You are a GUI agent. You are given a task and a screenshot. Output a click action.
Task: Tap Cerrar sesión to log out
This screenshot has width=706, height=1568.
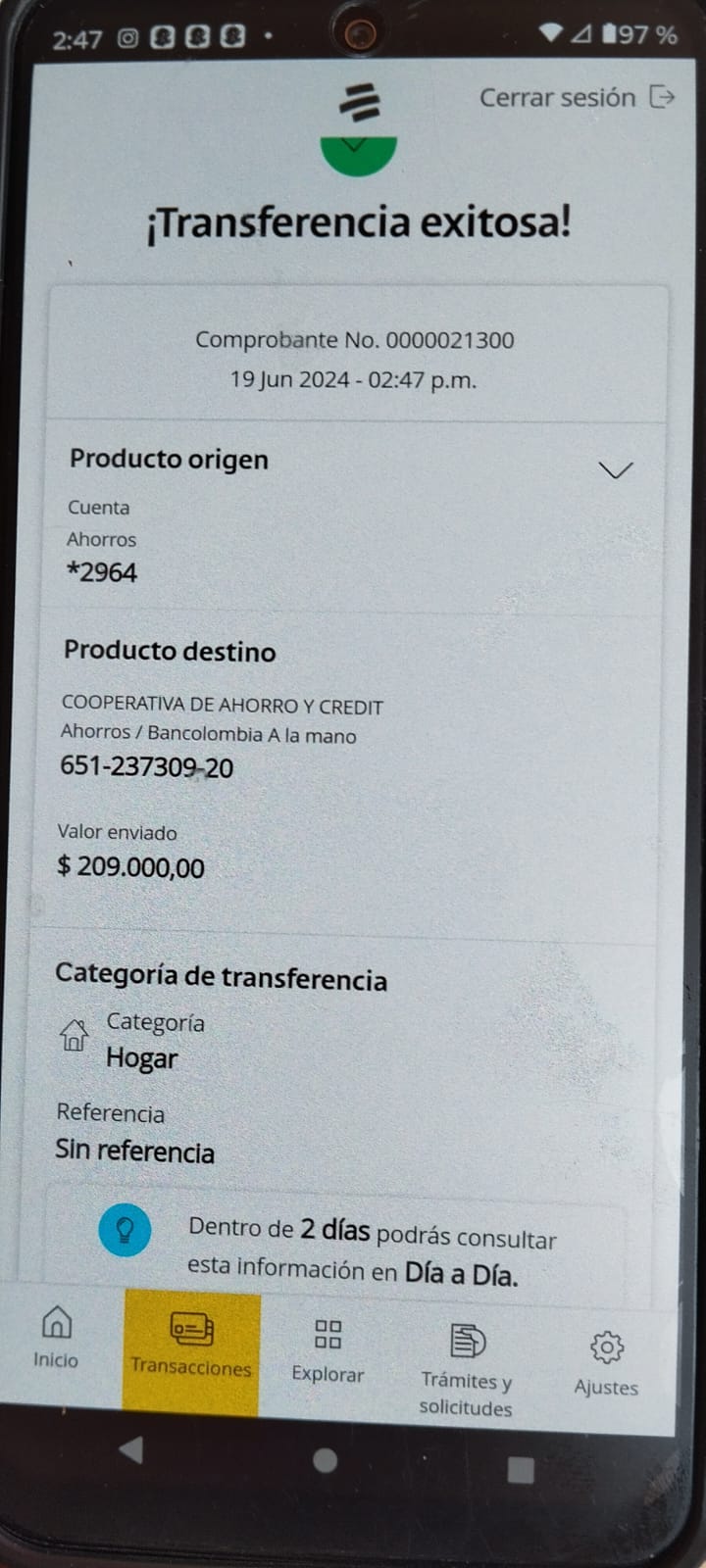pos(577,98)
